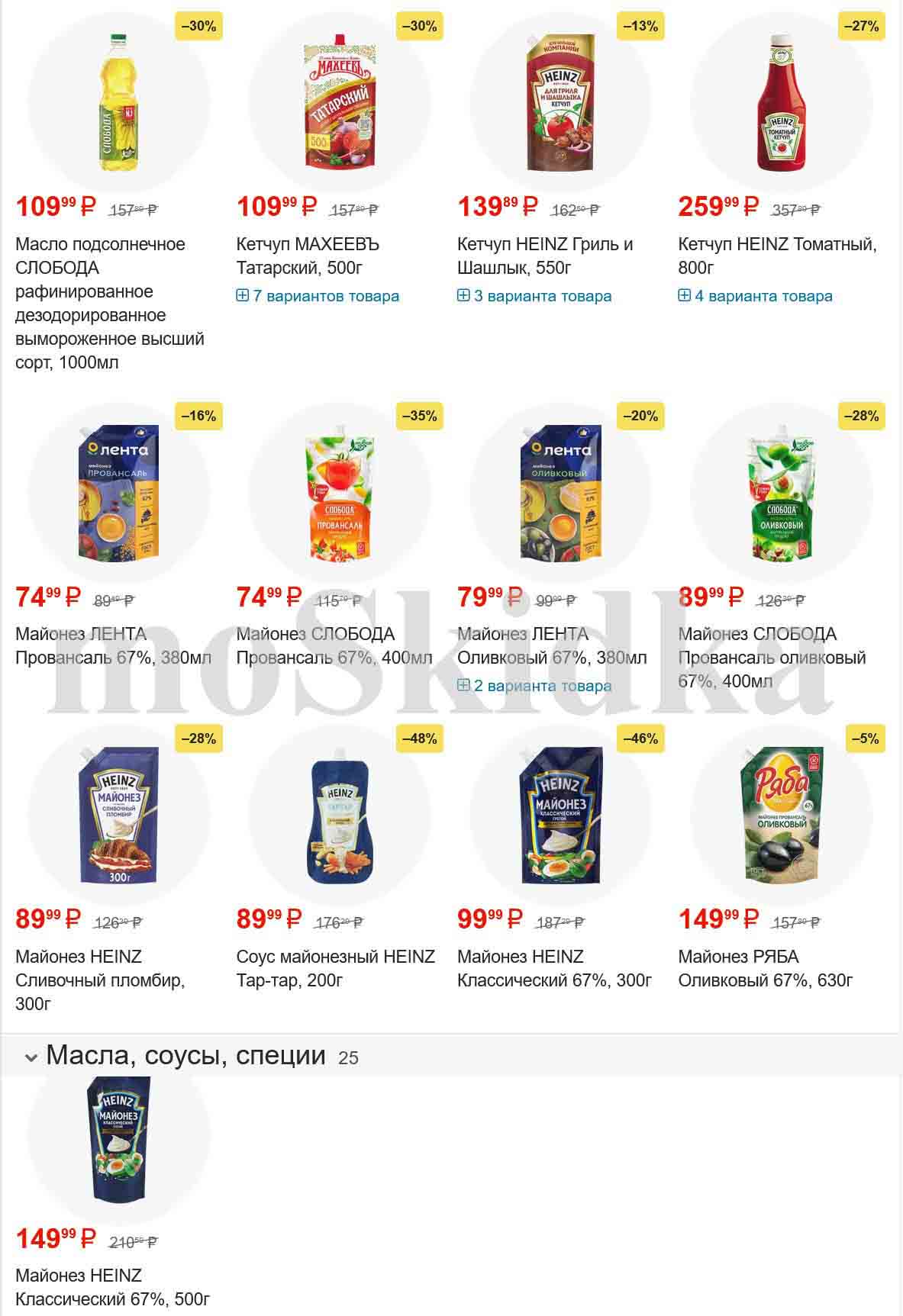Collapse the Масла, соусы, специи section
The height and width of the screenshot is (1316, 903).
(x=31, y=1057)
